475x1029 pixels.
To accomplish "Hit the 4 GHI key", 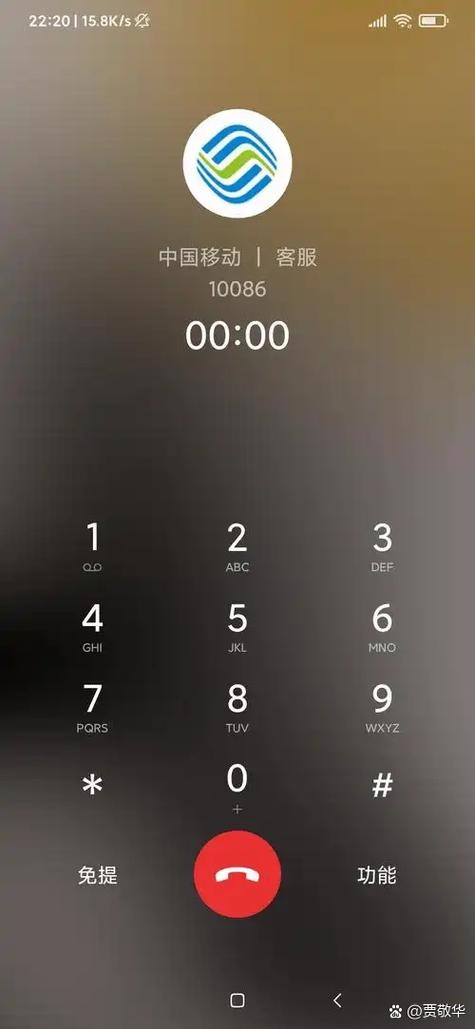I will [93, 627].
